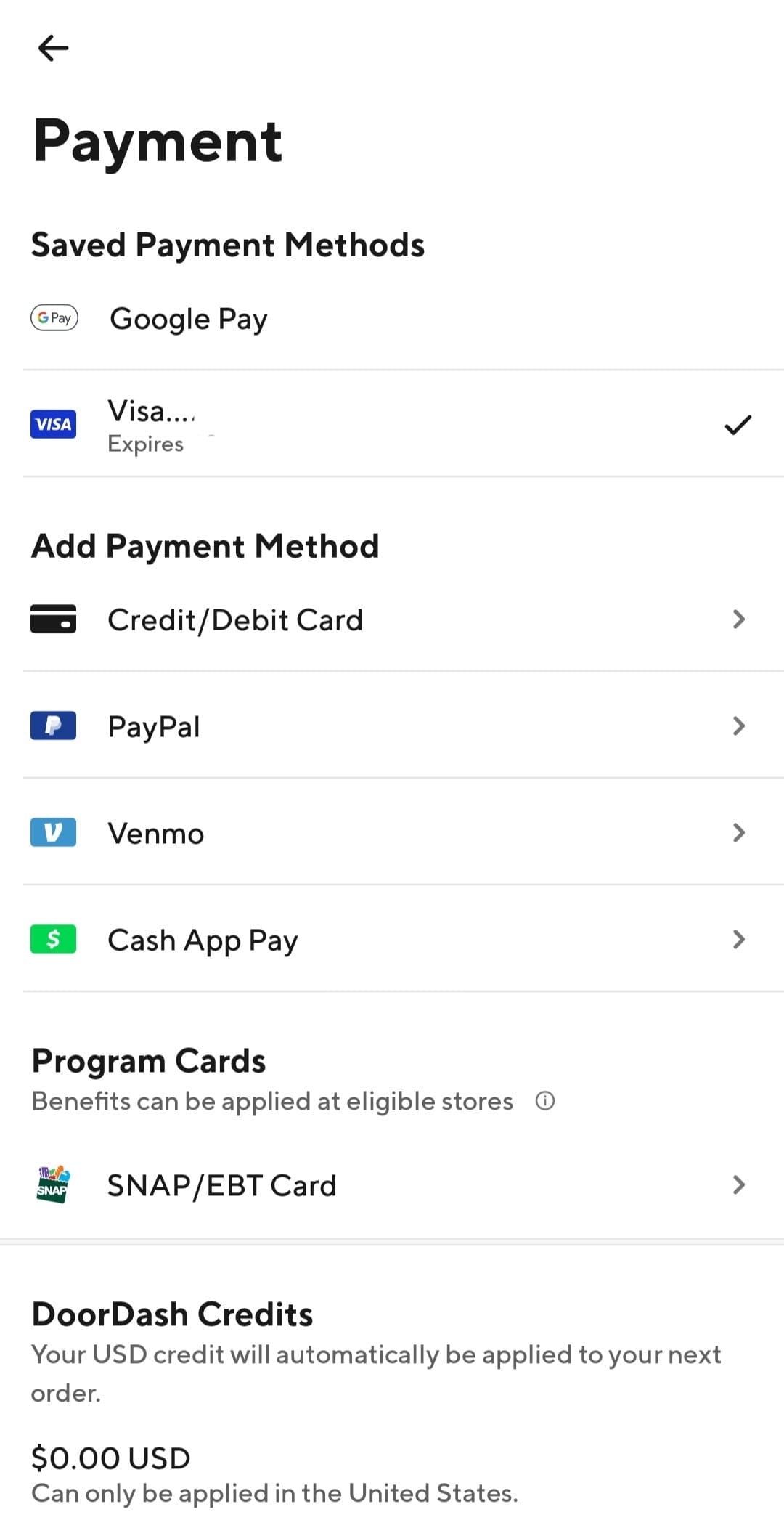Open the Program Cards info icon
This screenshot has height=1528, width=784.
click(545, 1101)
